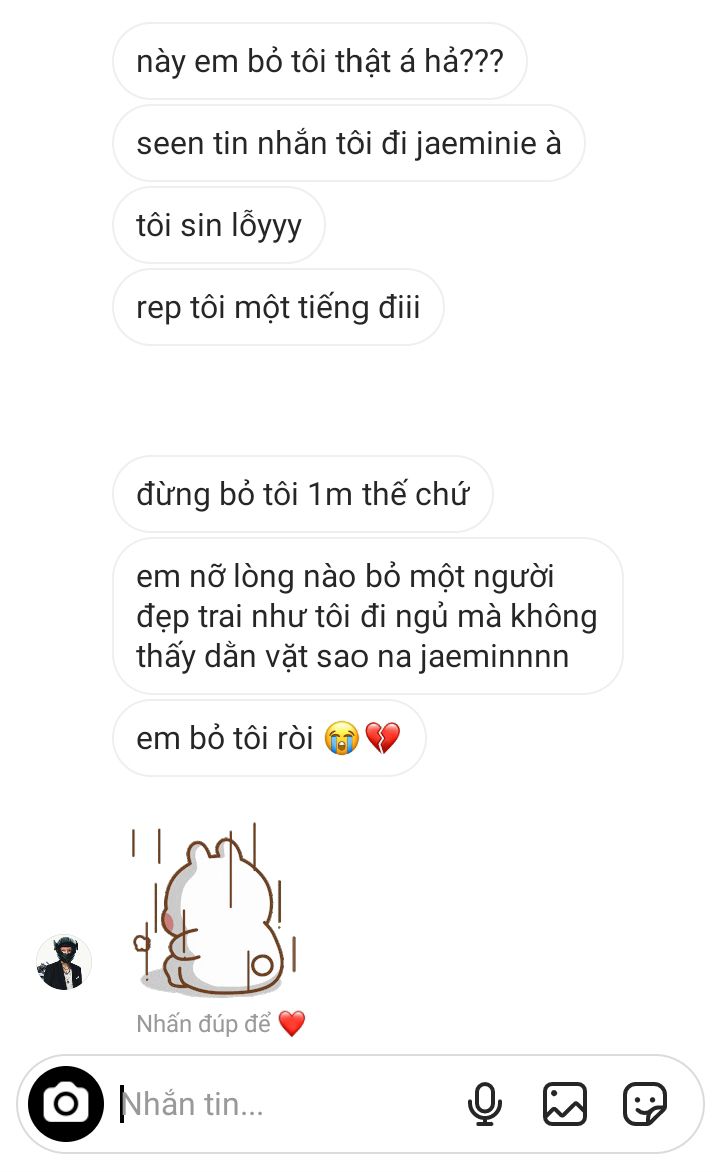Image resolution: width=720 pixels, height=1172 pixels.
Task: Open the photo gallery picker
Action: pos(564,1104)
